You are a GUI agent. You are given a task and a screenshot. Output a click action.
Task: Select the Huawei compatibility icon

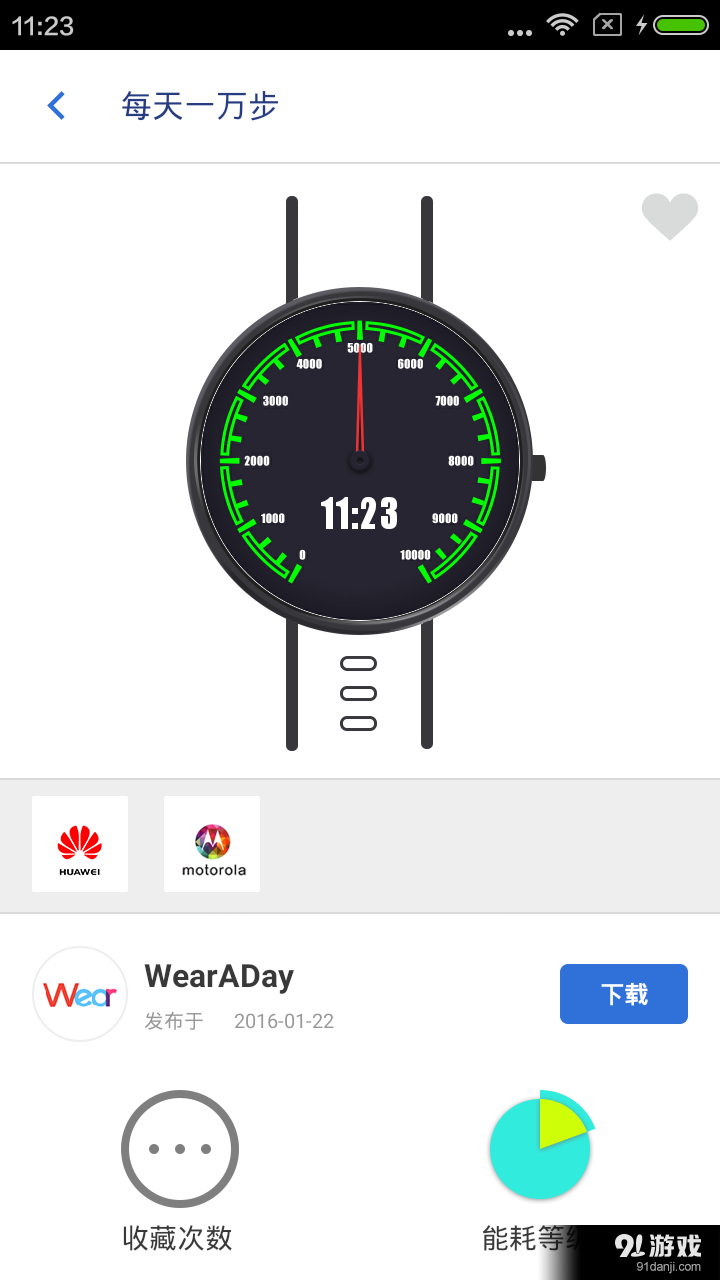(79, 843)
